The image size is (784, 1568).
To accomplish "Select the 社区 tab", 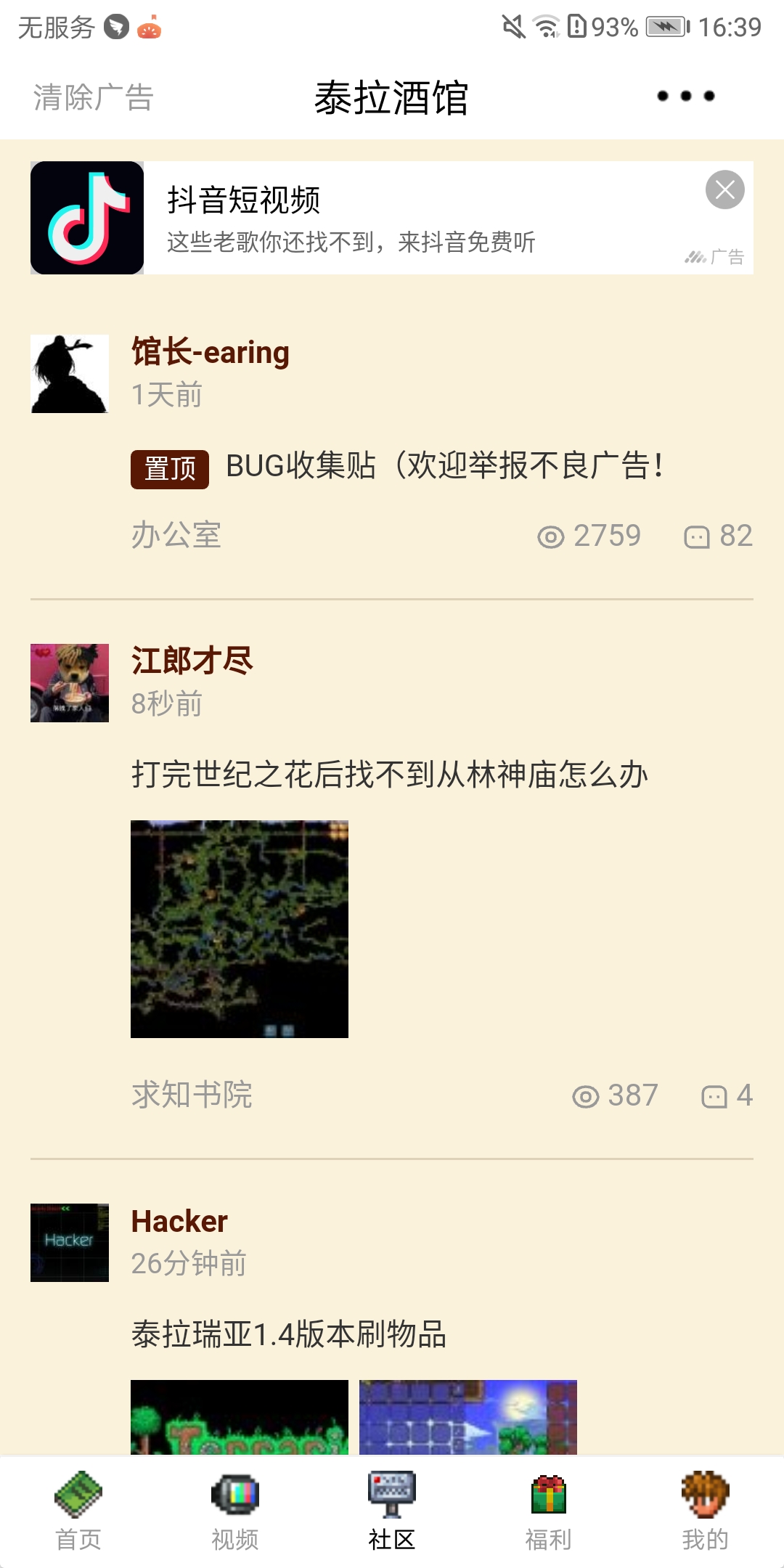I will 392,1511.
